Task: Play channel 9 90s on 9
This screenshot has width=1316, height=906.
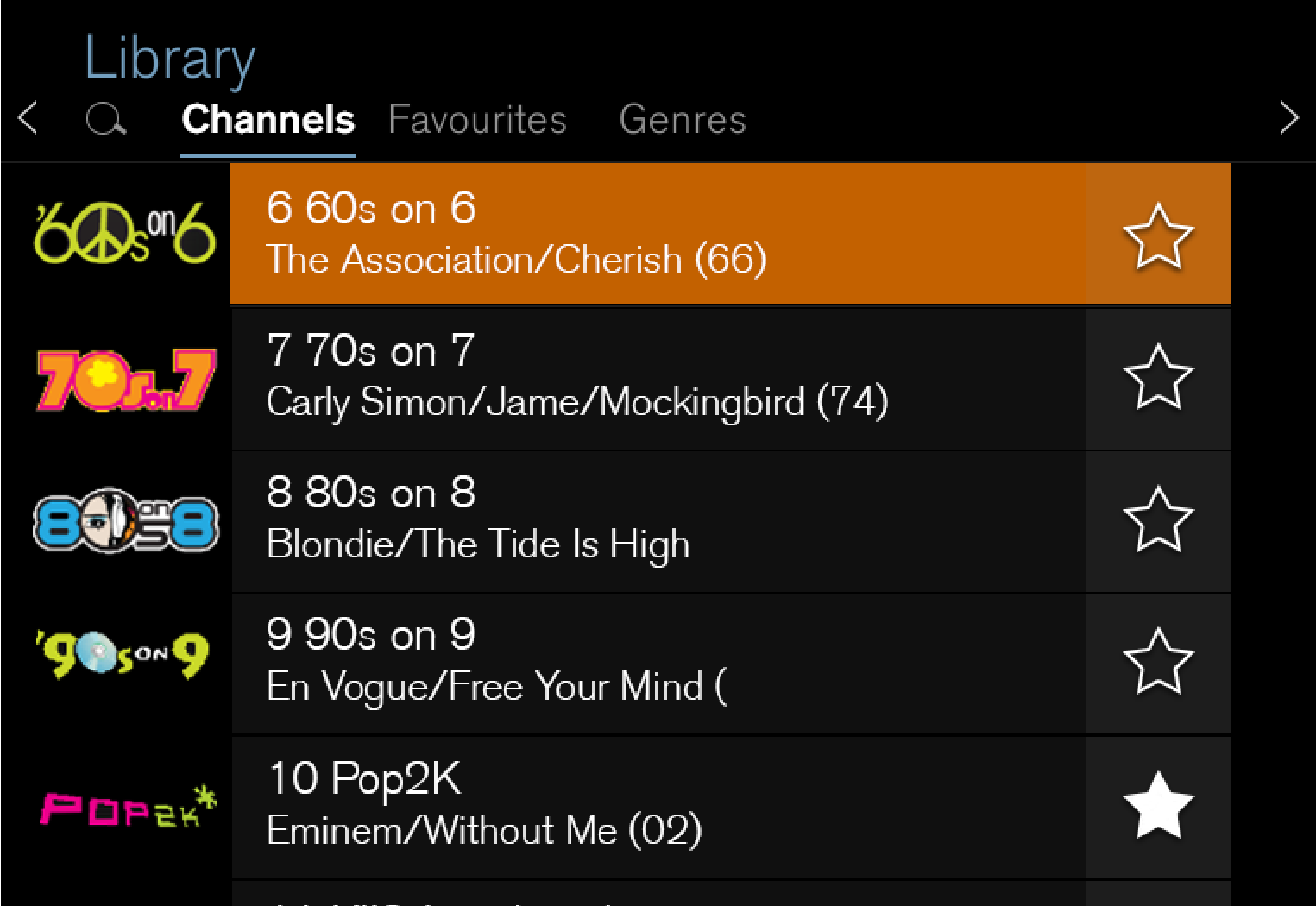Action: click(x=656, y=662)
